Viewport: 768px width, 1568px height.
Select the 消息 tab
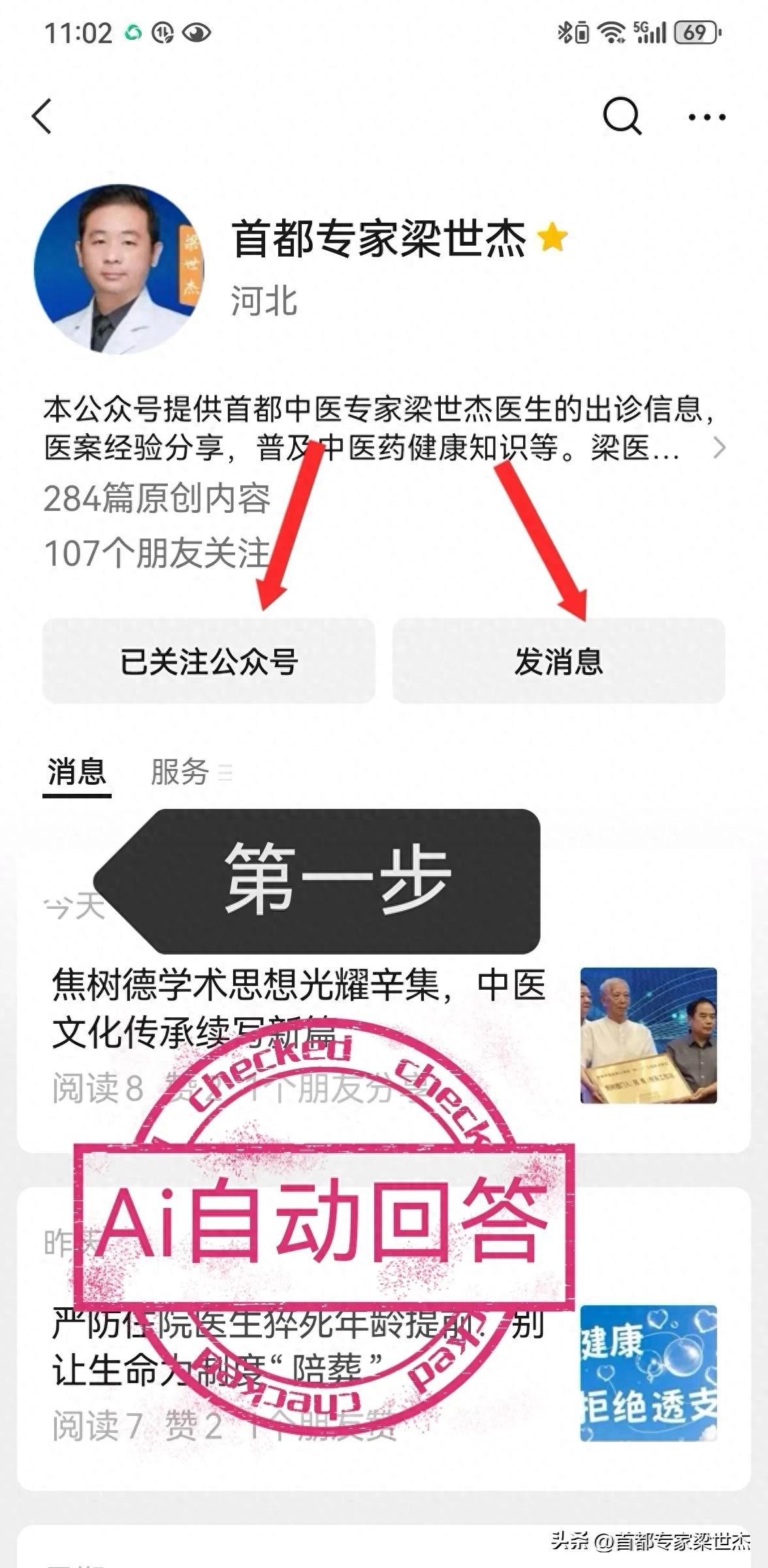(77, 772)
